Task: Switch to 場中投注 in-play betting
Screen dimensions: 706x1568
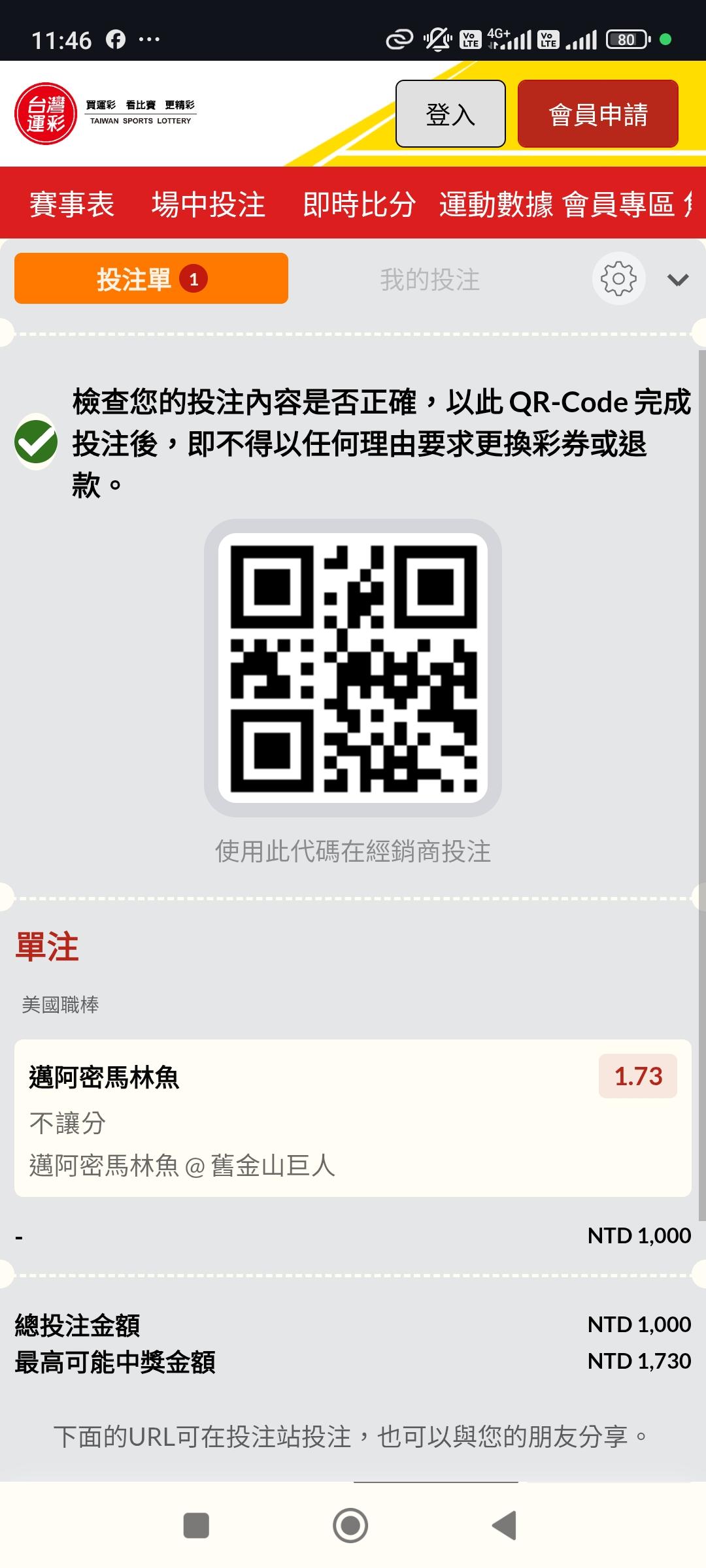Action: pyautogui.click(x=209, y=204)
